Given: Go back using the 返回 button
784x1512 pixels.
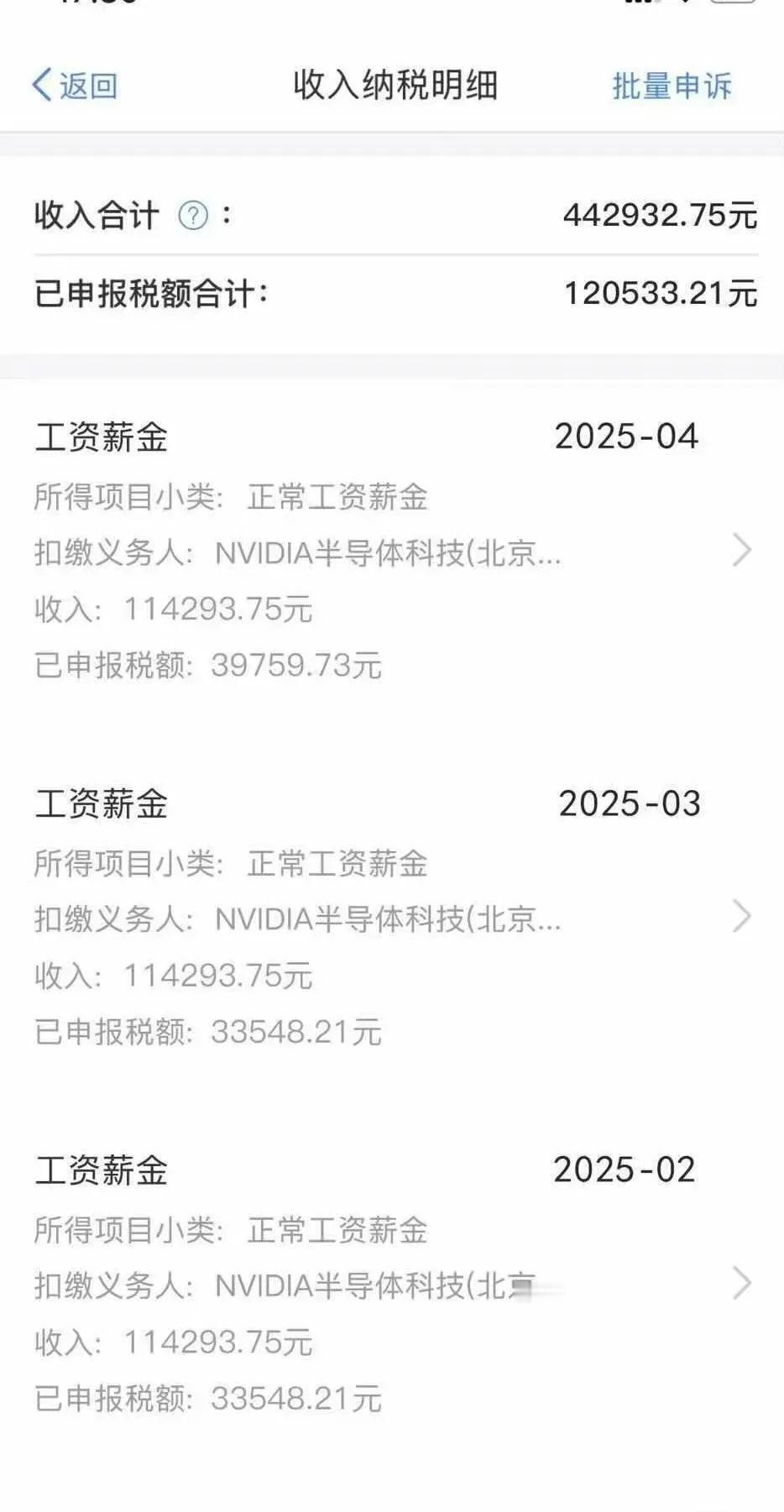Looking at the screenshot, I should (x=74, y=86).
